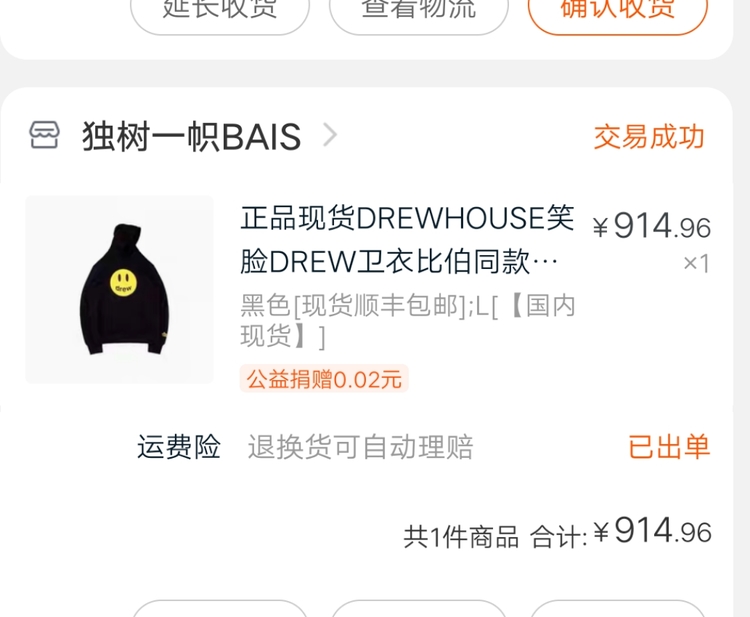Confirm receipt with 确认收货
Image resolution: width=750 pixels, height=617 pixels.
(617, 12)
